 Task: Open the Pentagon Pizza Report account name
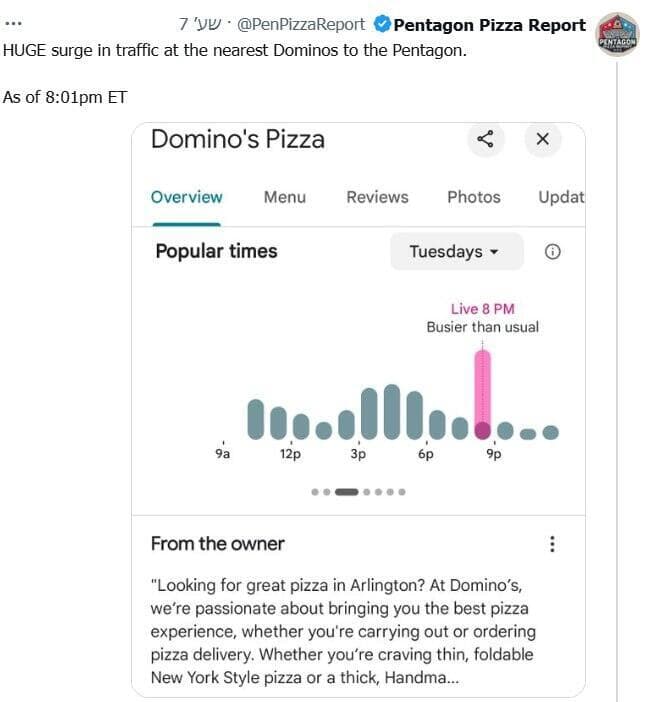click(489, 25)
